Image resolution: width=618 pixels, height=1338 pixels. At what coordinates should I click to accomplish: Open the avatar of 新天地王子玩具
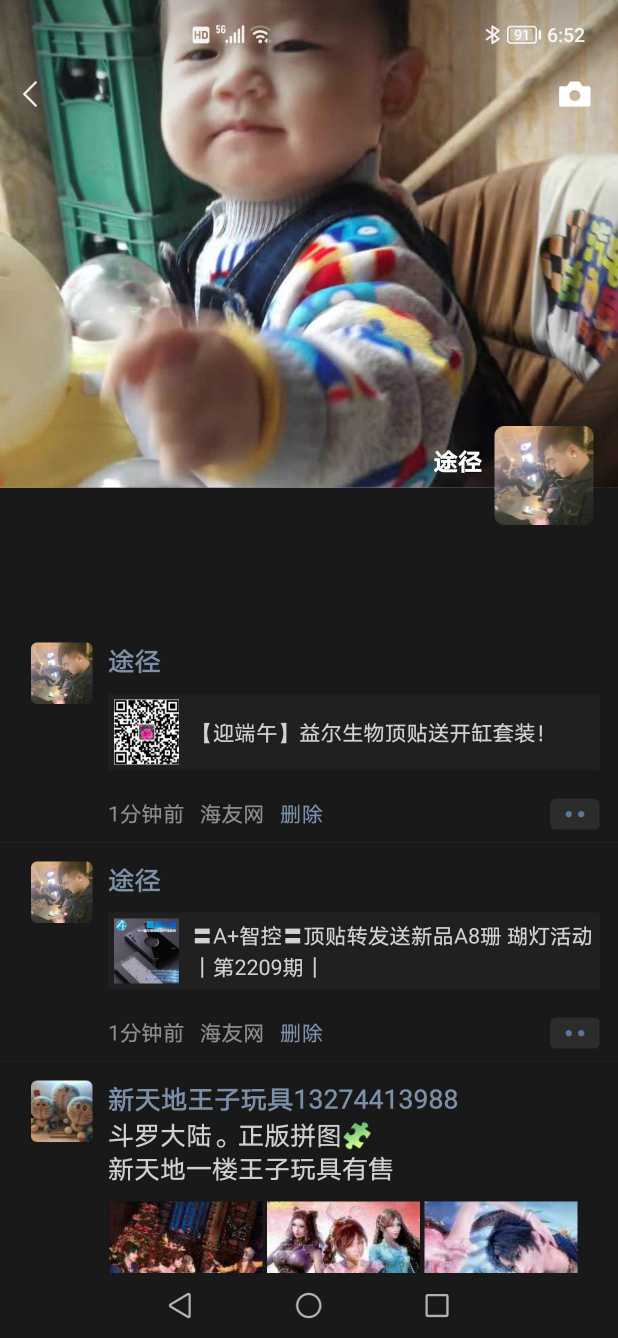tap(62, 1111)
